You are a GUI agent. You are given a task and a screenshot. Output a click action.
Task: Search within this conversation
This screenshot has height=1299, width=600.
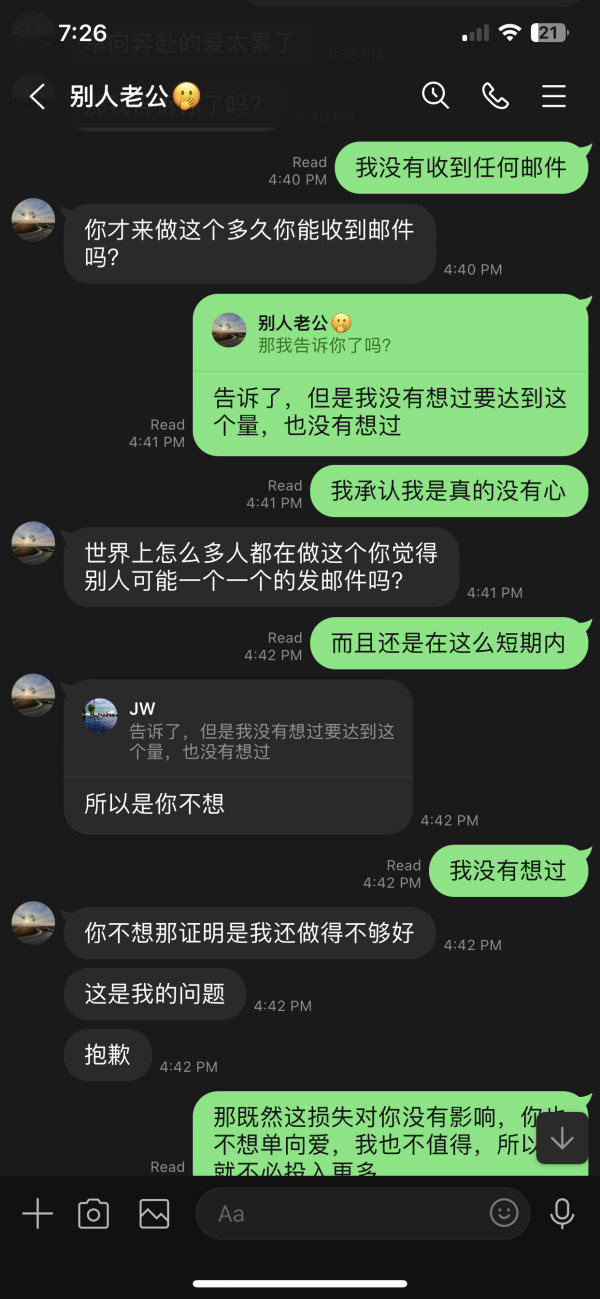click(435, 95)
